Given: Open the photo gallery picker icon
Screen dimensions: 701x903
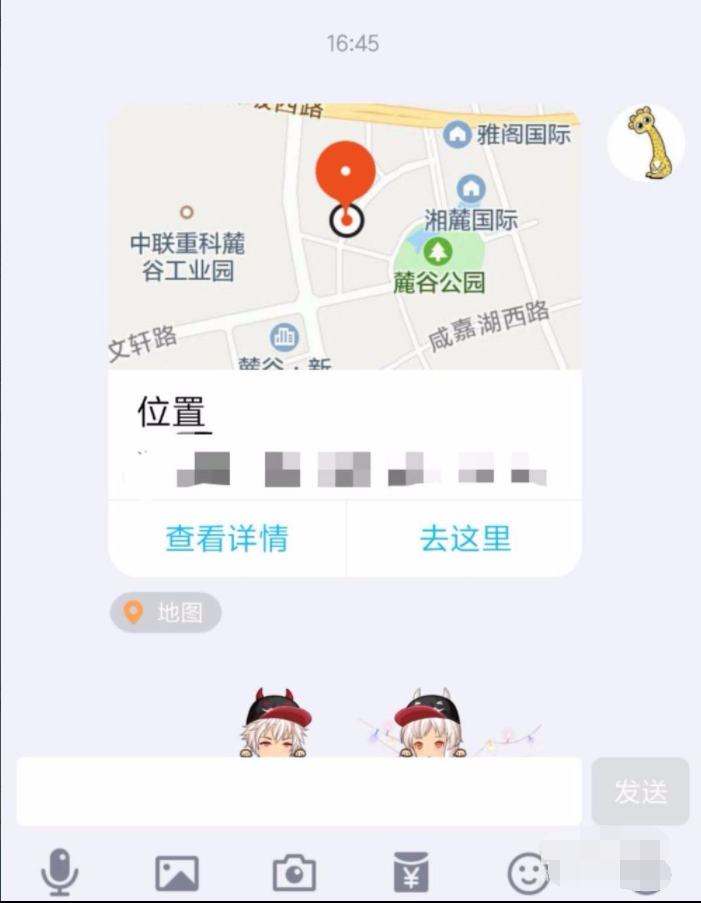Looking at the screenshot, I should click(177, 874).
